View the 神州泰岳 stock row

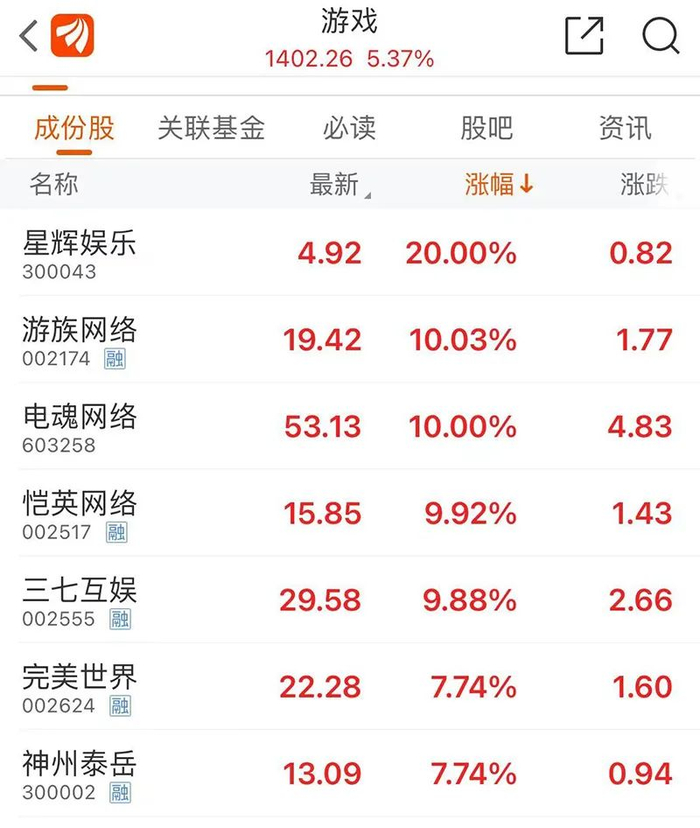[x=79, y=774]
